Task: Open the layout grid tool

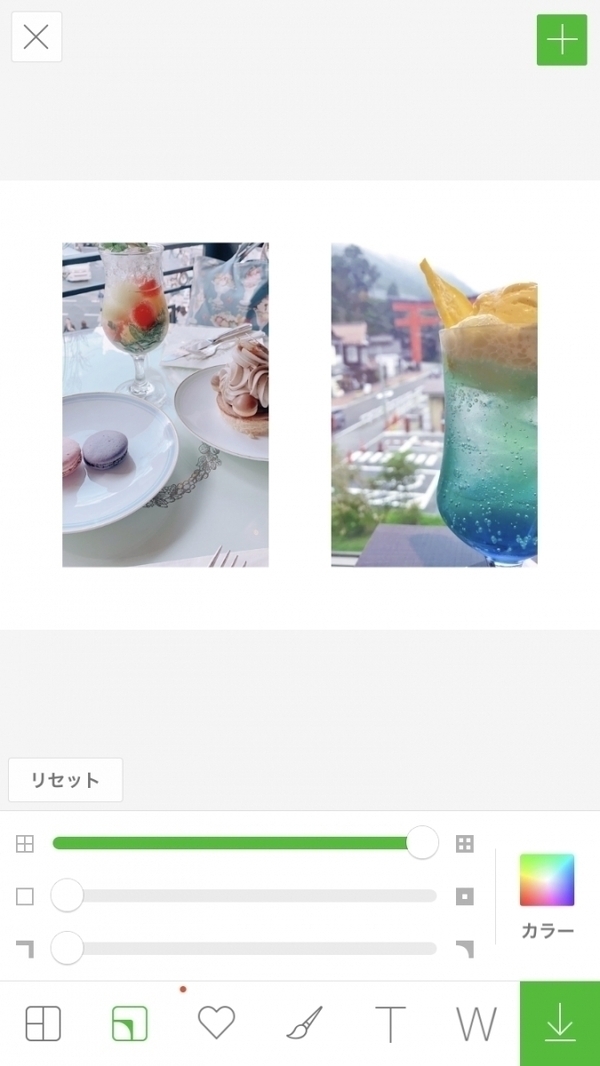Action: 43,1024
